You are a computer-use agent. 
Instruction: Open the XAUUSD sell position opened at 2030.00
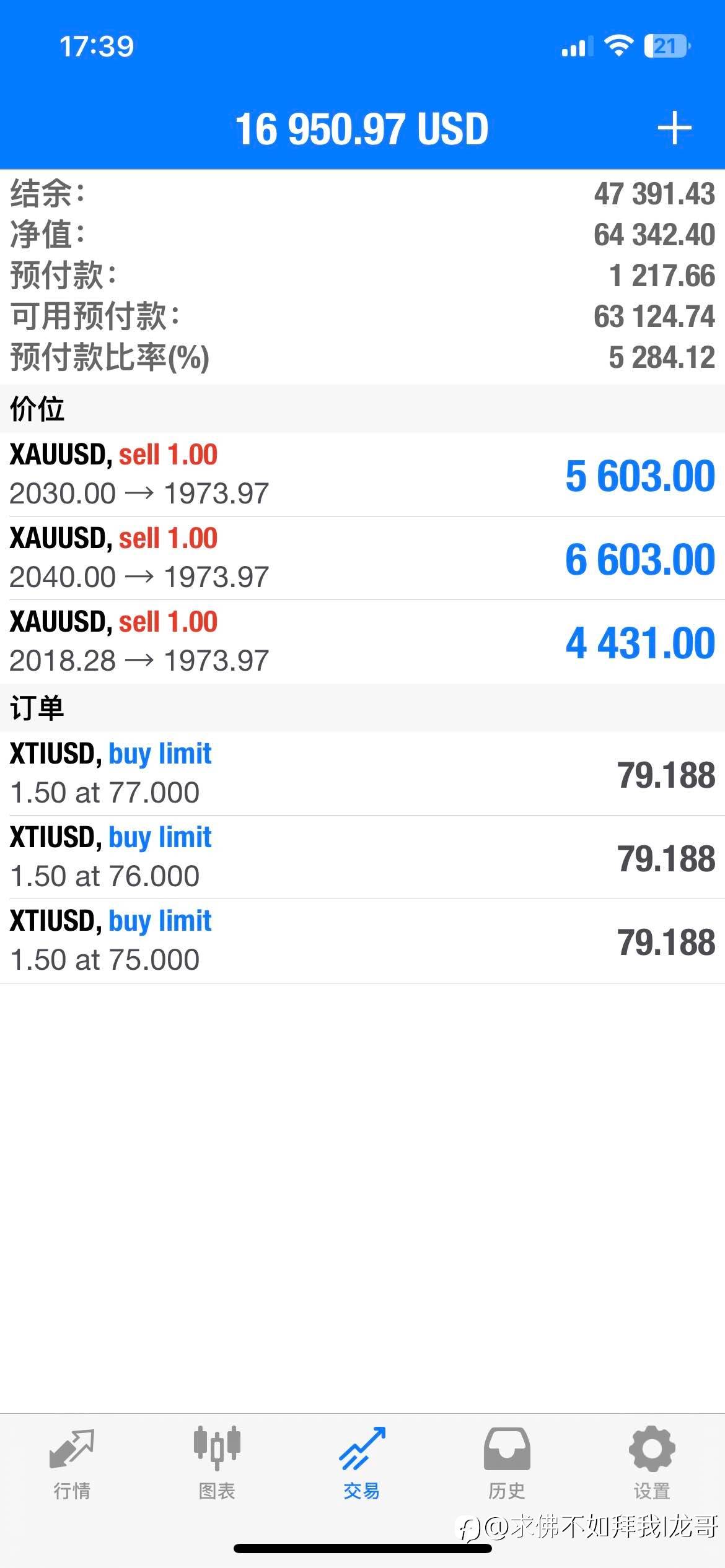362,474
